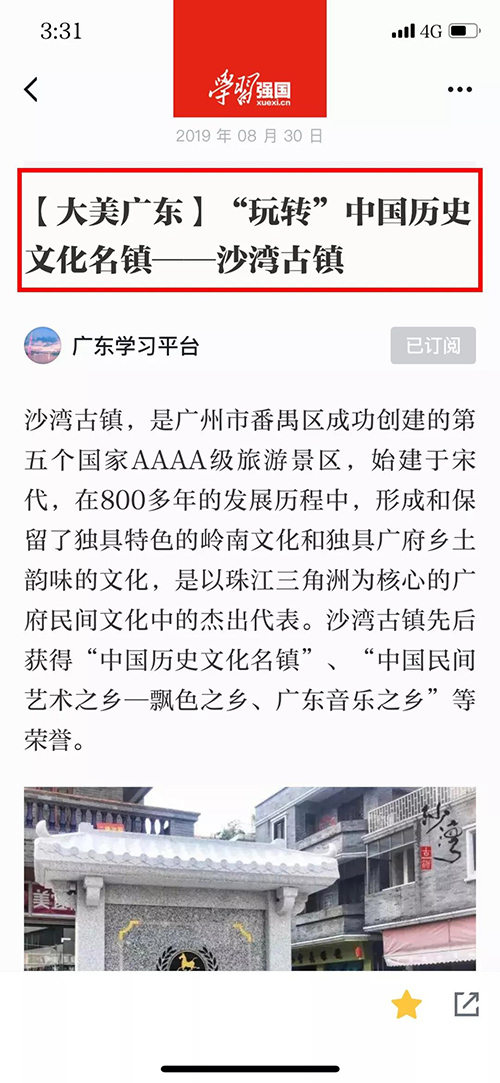View the 沙湾古镇 photo in the article

click(x=250, y=879)
